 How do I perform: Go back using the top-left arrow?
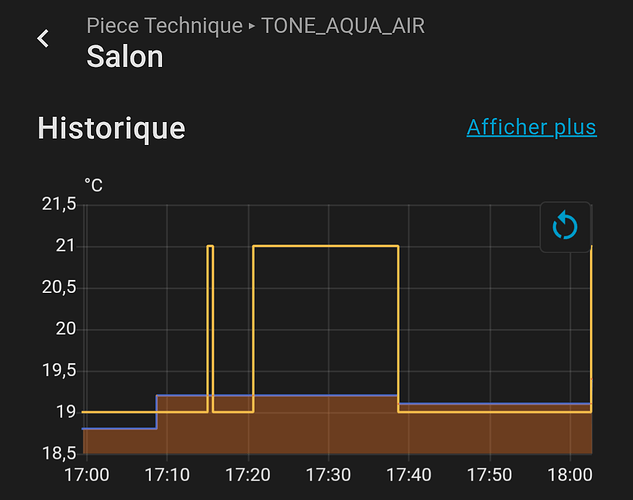43,39
